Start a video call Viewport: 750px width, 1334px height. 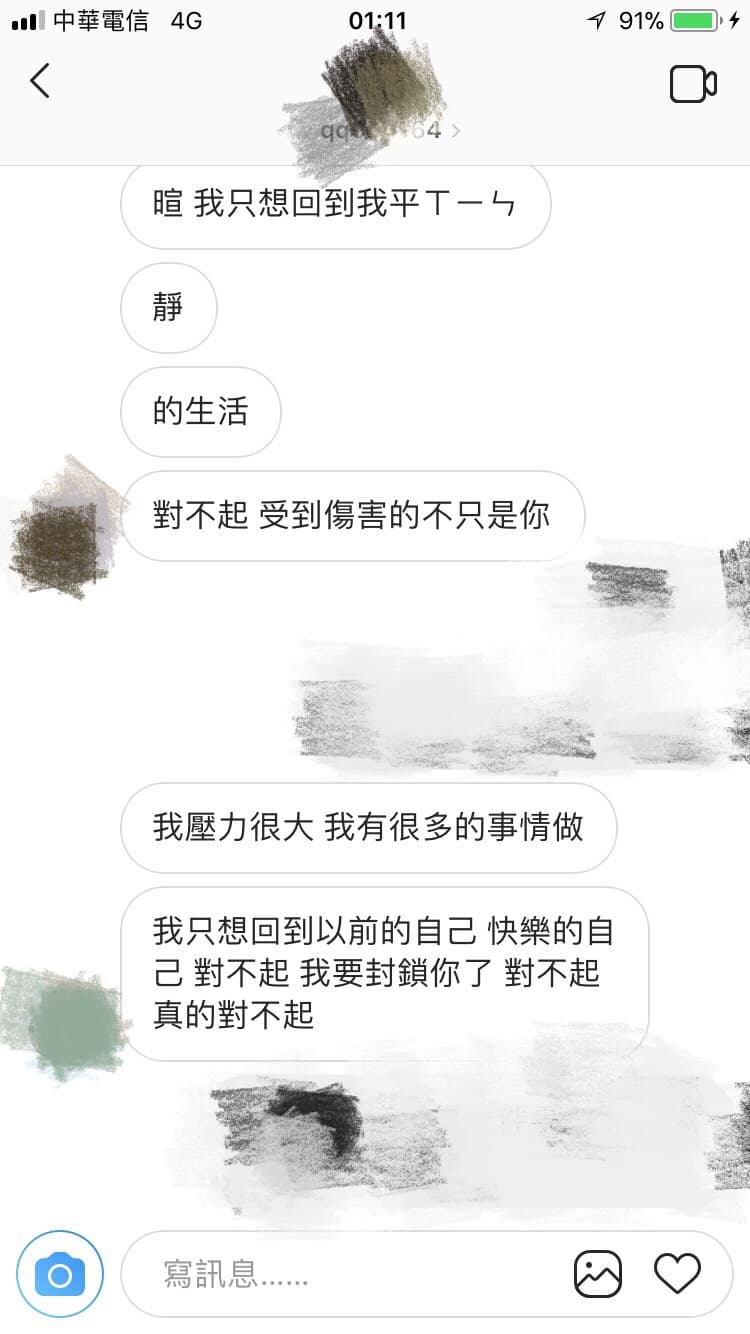pos(692,84)
